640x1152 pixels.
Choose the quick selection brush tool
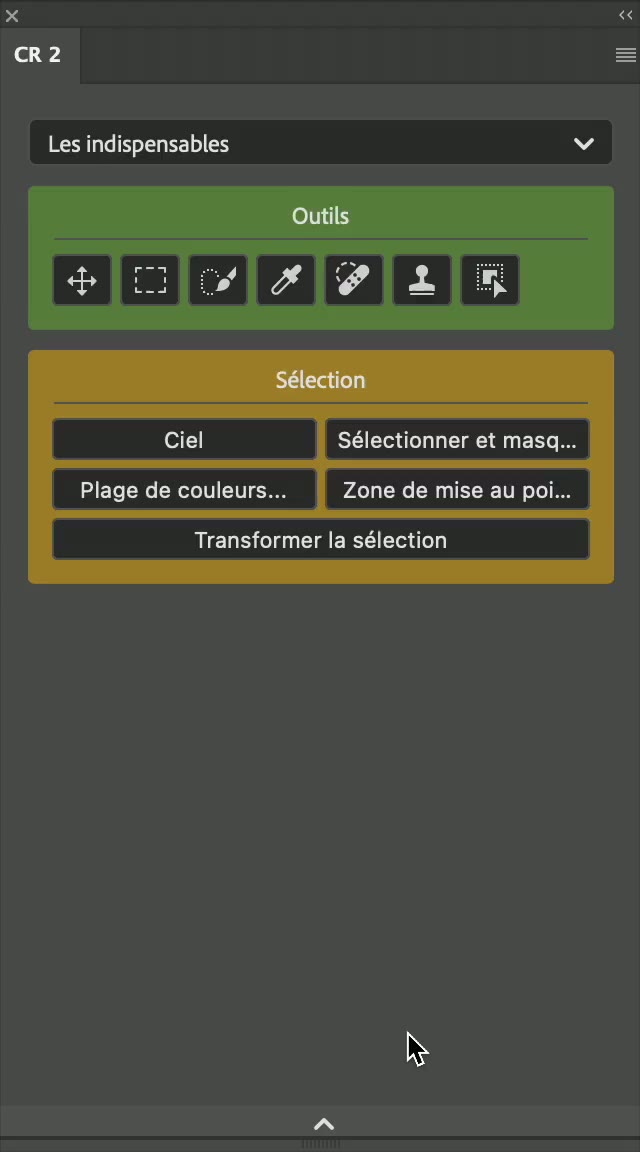pyautogui.click(x=218, y=280)
